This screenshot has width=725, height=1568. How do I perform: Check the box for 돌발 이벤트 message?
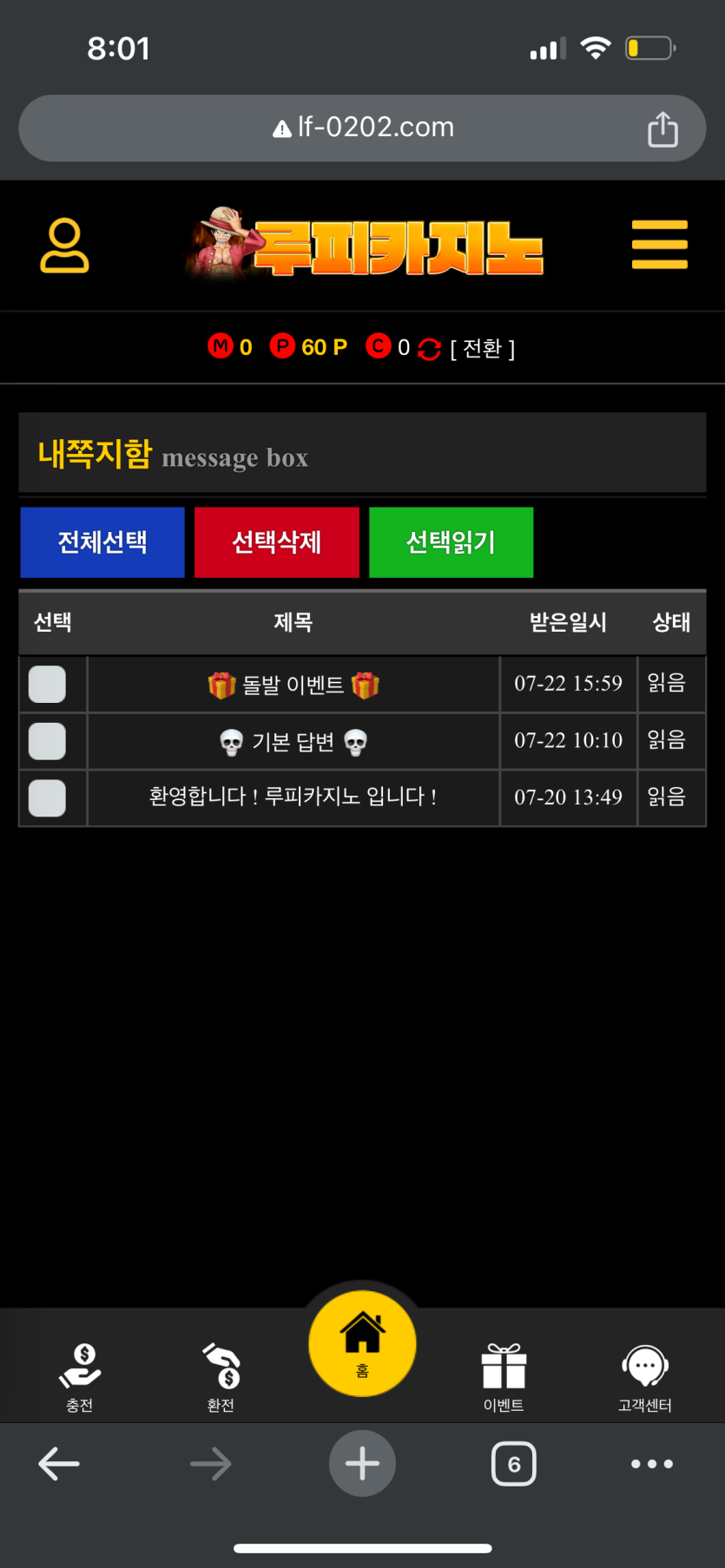[48, 685]
